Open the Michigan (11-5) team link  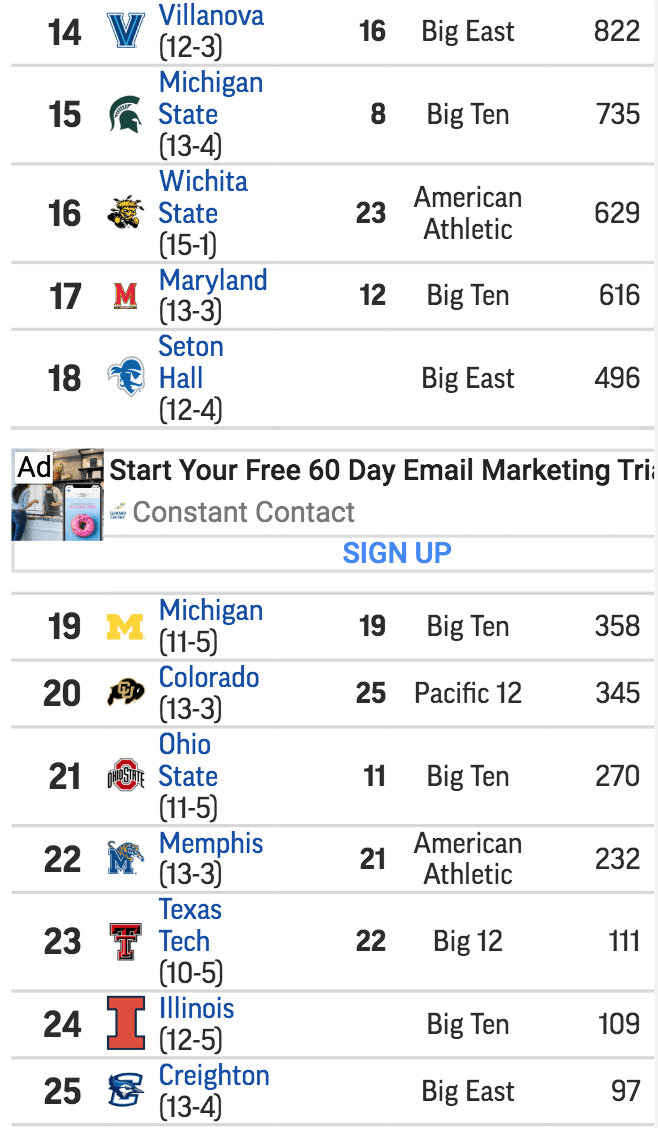211,611
